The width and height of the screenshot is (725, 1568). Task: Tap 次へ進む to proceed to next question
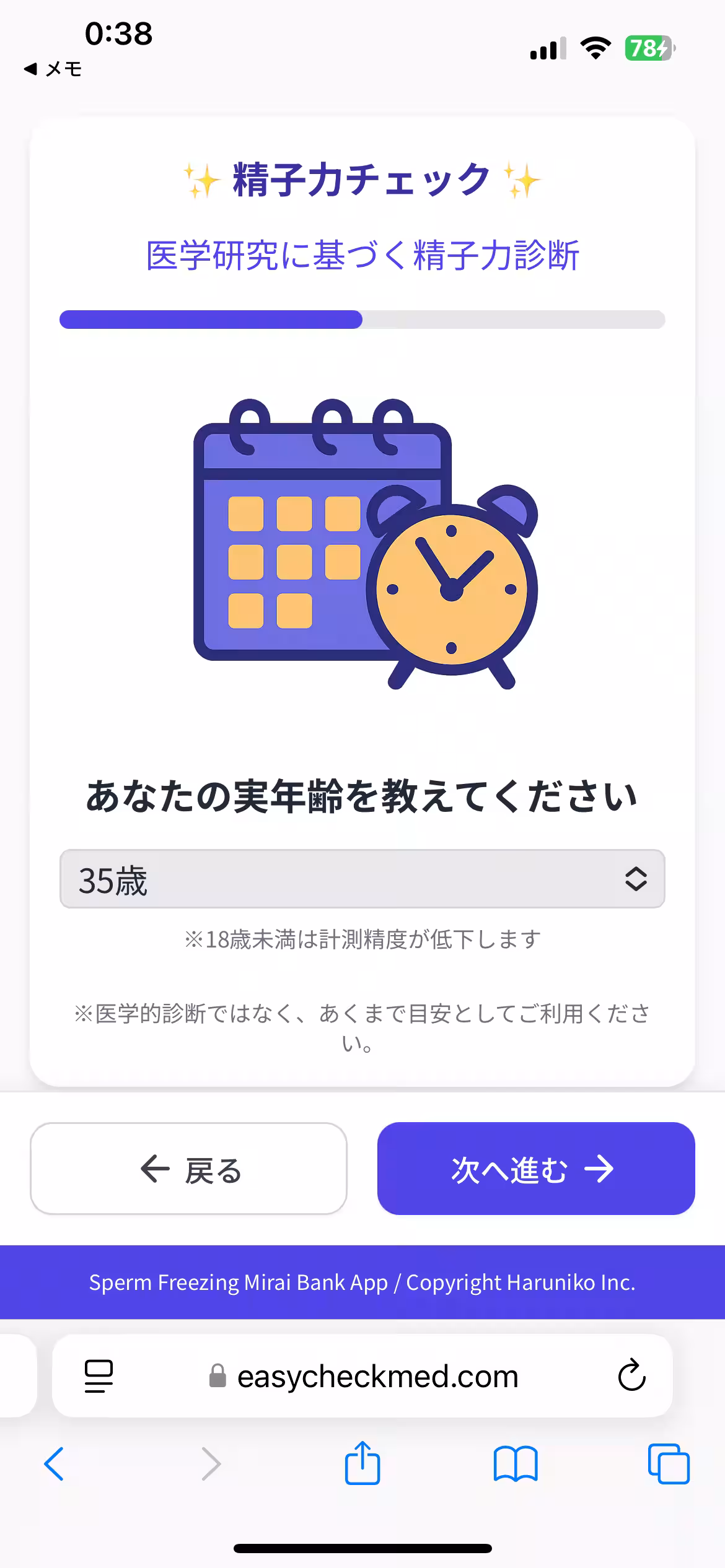(537, 1169)
